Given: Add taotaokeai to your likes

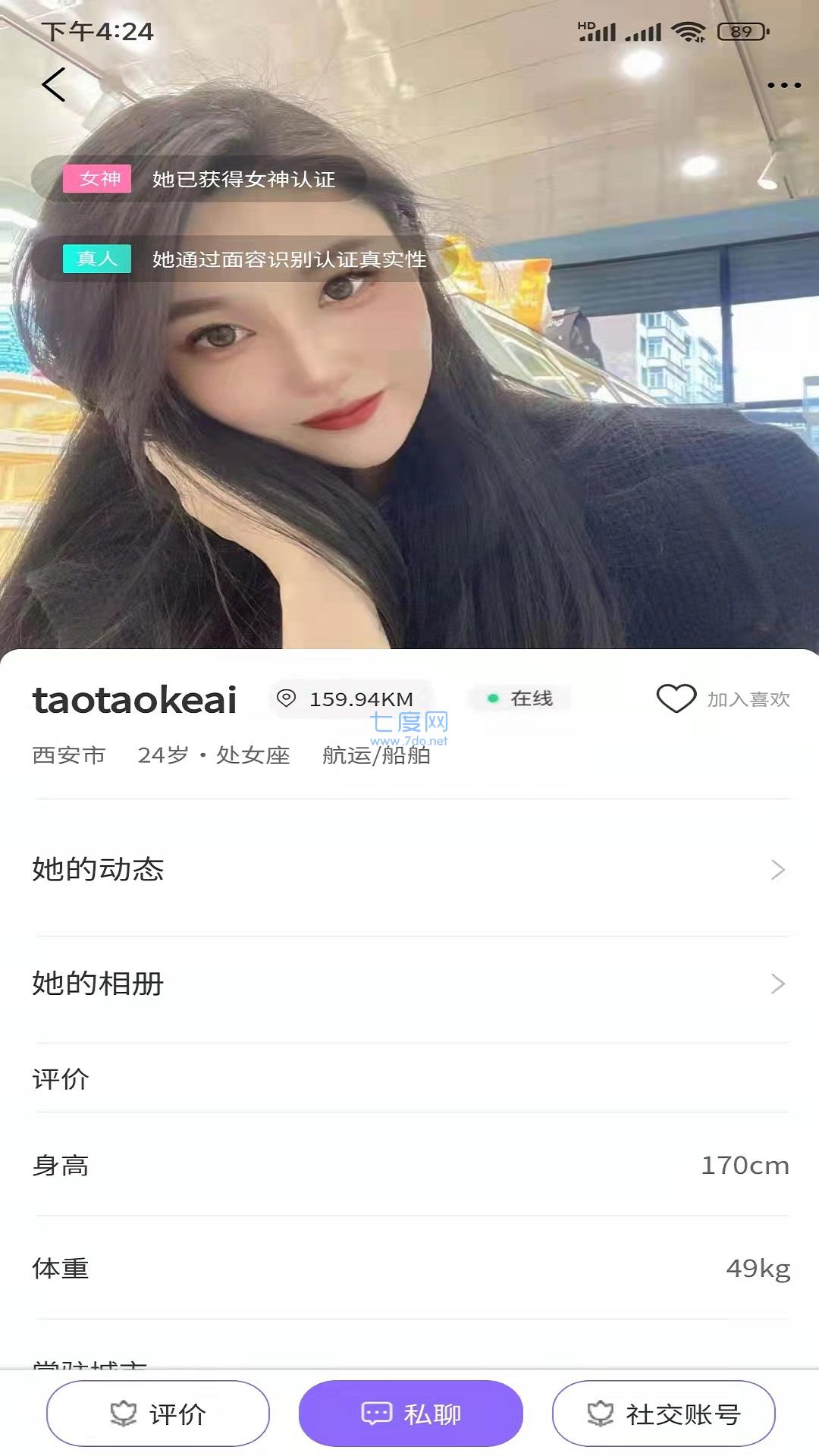Looking at the screenshot, I should click(722, 698).
